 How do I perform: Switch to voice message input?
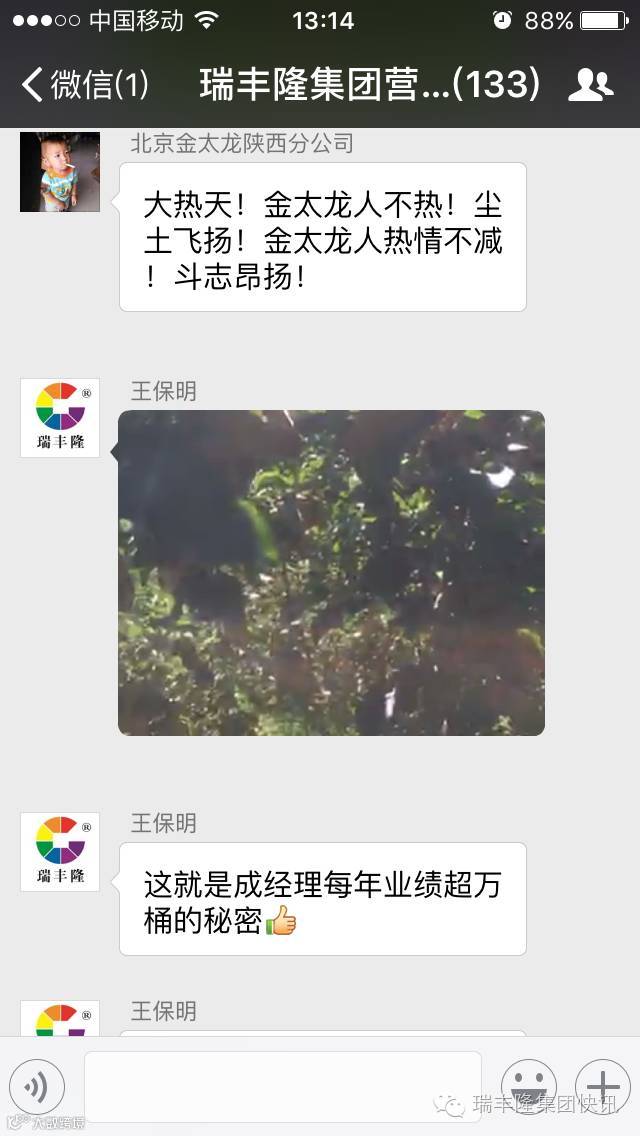tap(37, 1087)
